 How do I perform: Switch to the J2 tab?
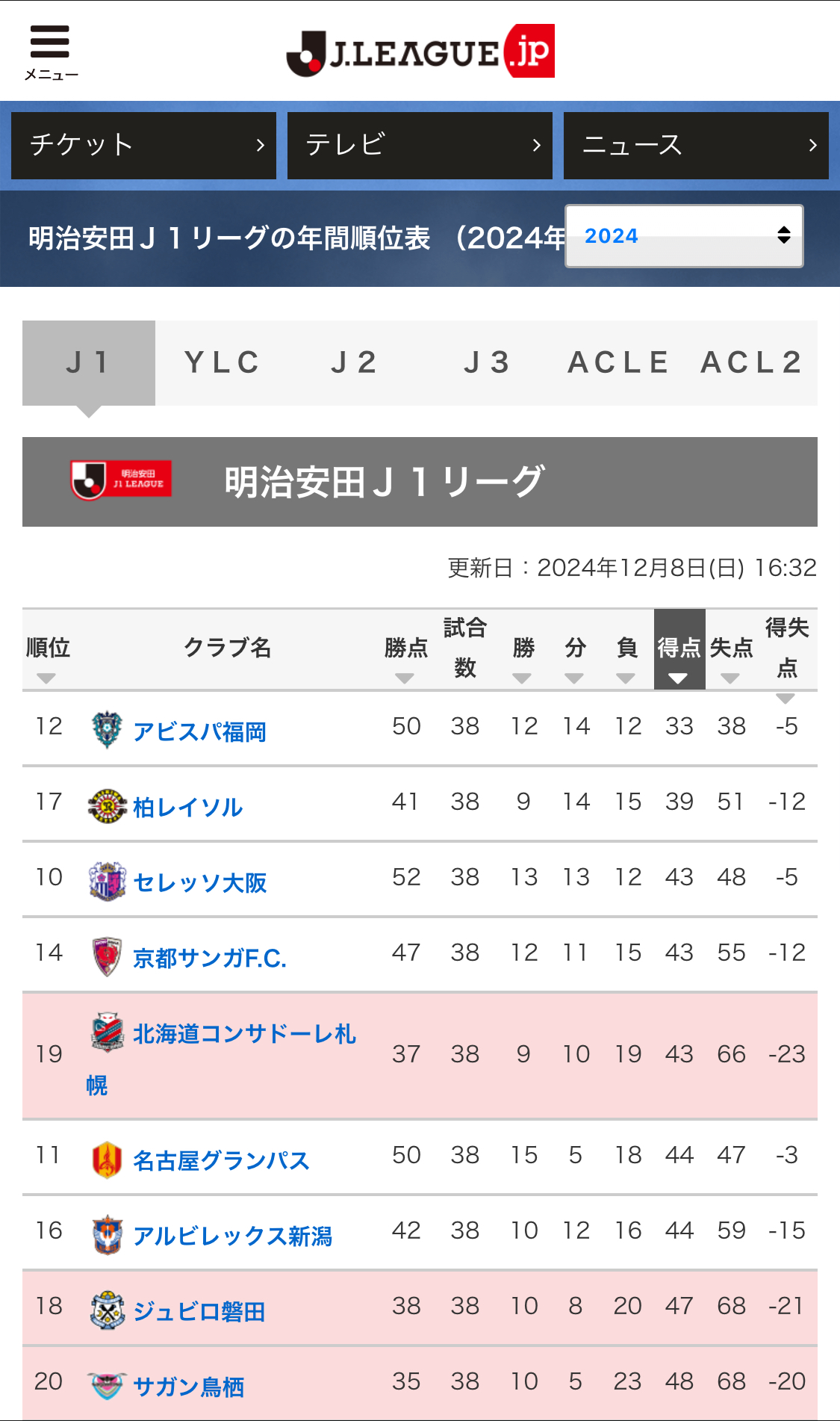pos(354,363)
